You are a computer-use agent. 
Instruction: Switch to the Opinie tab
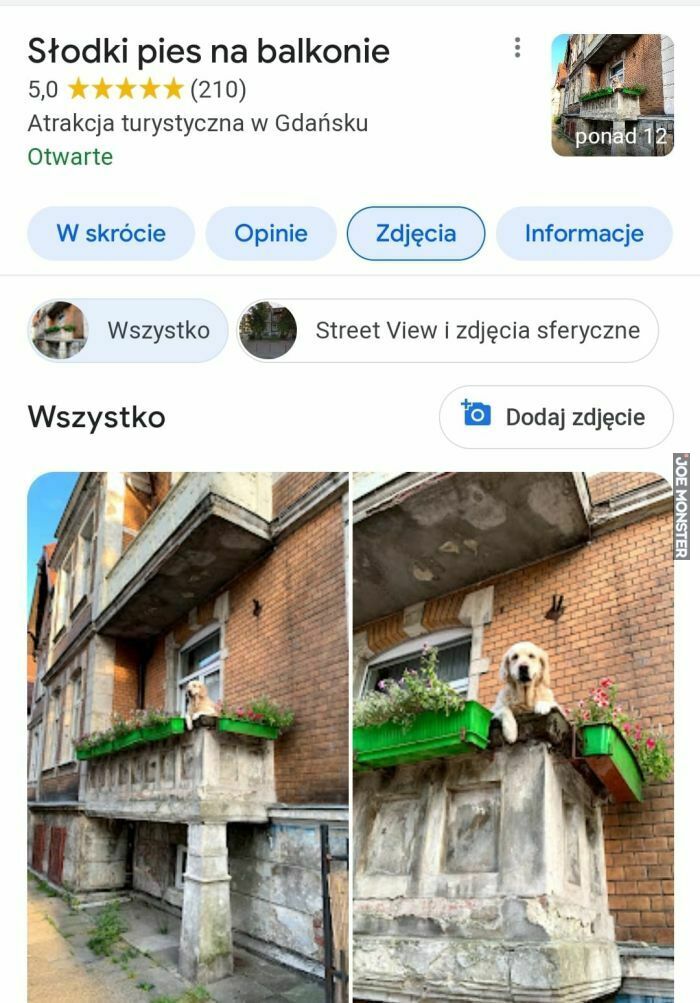(x=271, y=234)
